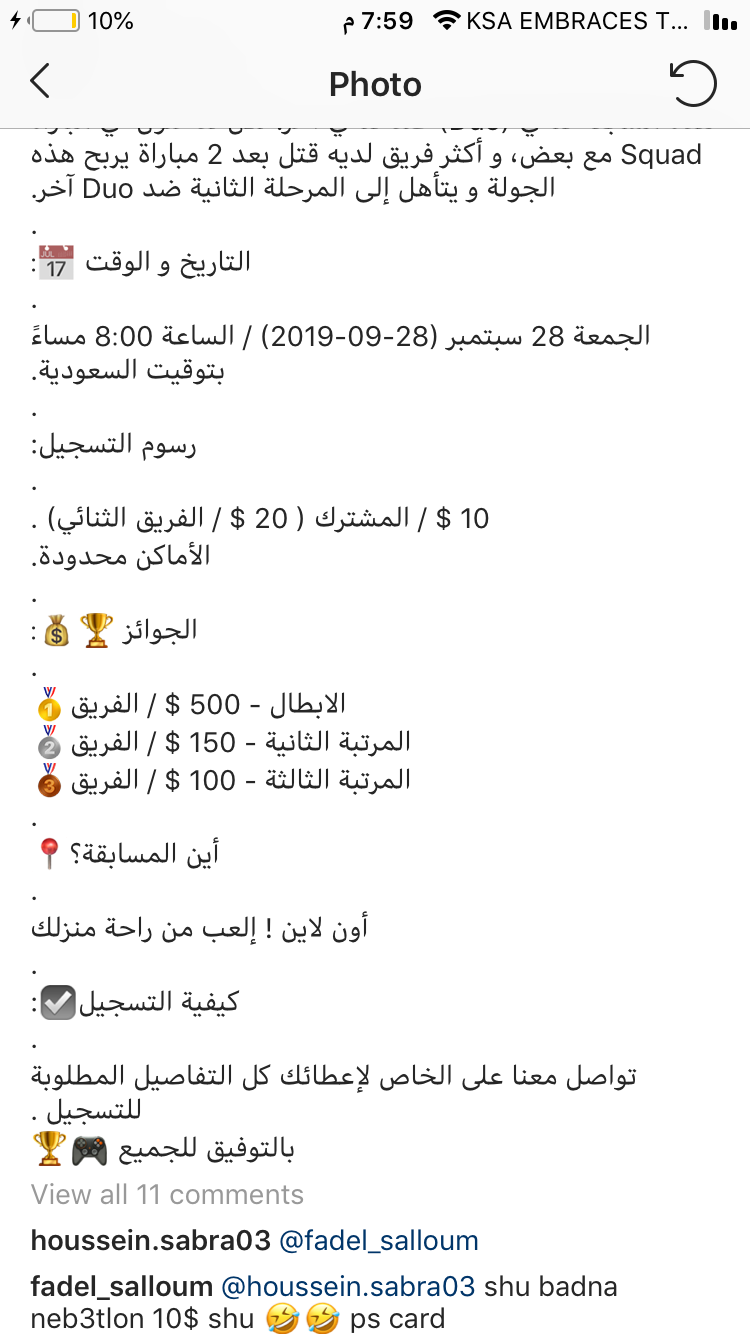Go back from the Photo screen
750x1334 pixels.
40,83
